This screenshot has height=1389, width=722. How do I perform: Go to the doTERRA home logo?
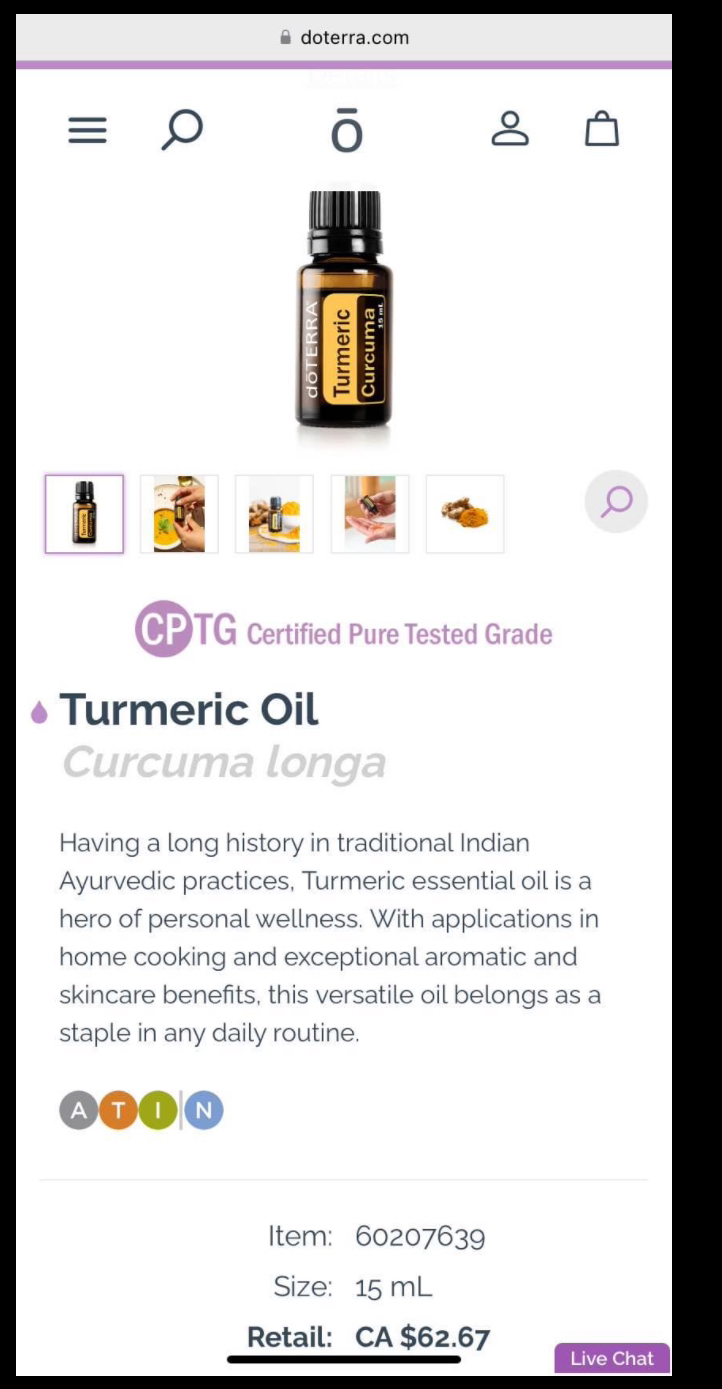(x=346, y=130)
